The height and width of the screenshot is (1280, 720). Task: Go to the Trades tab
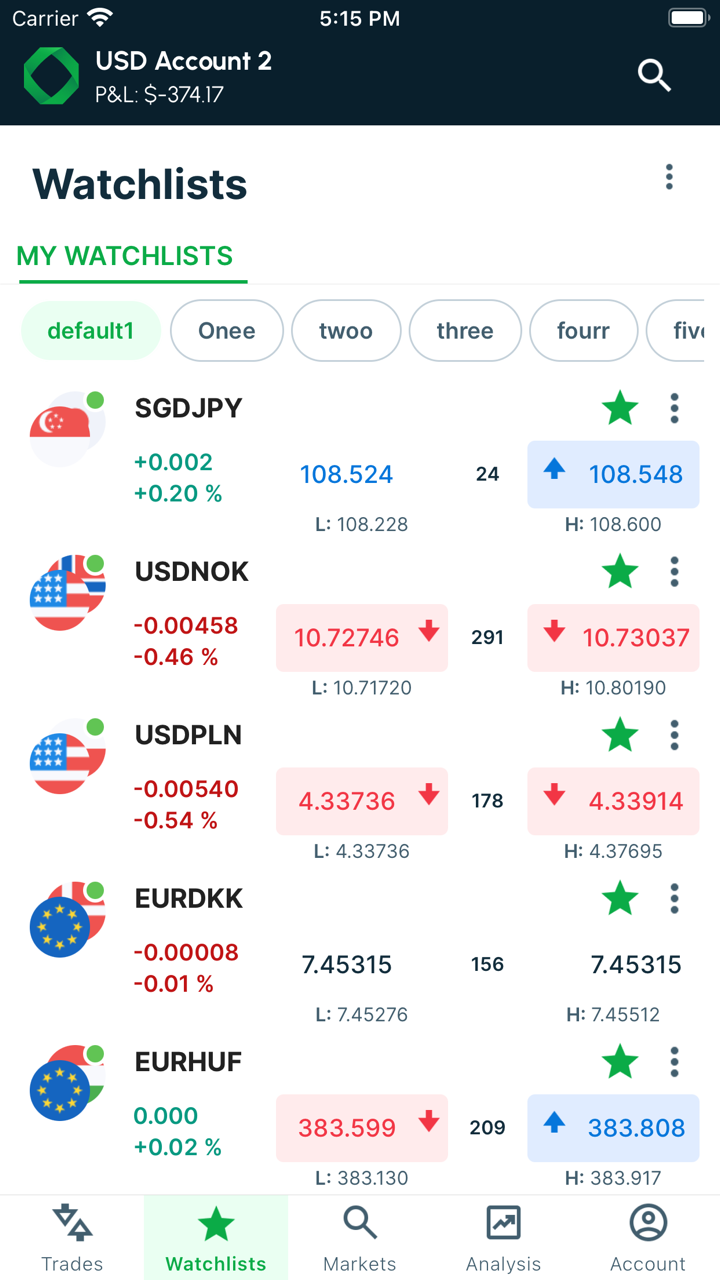[x=72, y=1238]
